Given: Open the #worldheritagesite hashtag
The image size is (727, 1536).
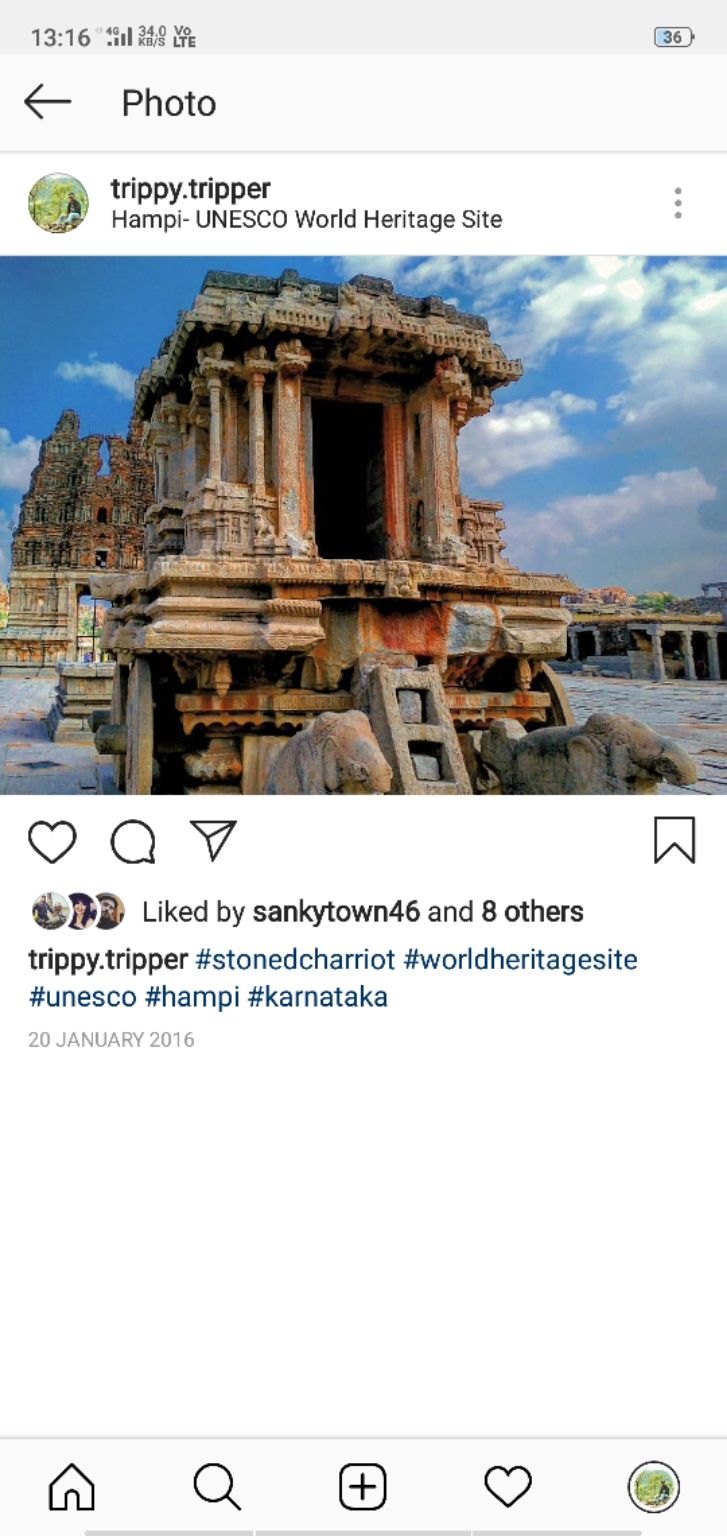Looking at the screenshot, I should (x=520, y=960).
